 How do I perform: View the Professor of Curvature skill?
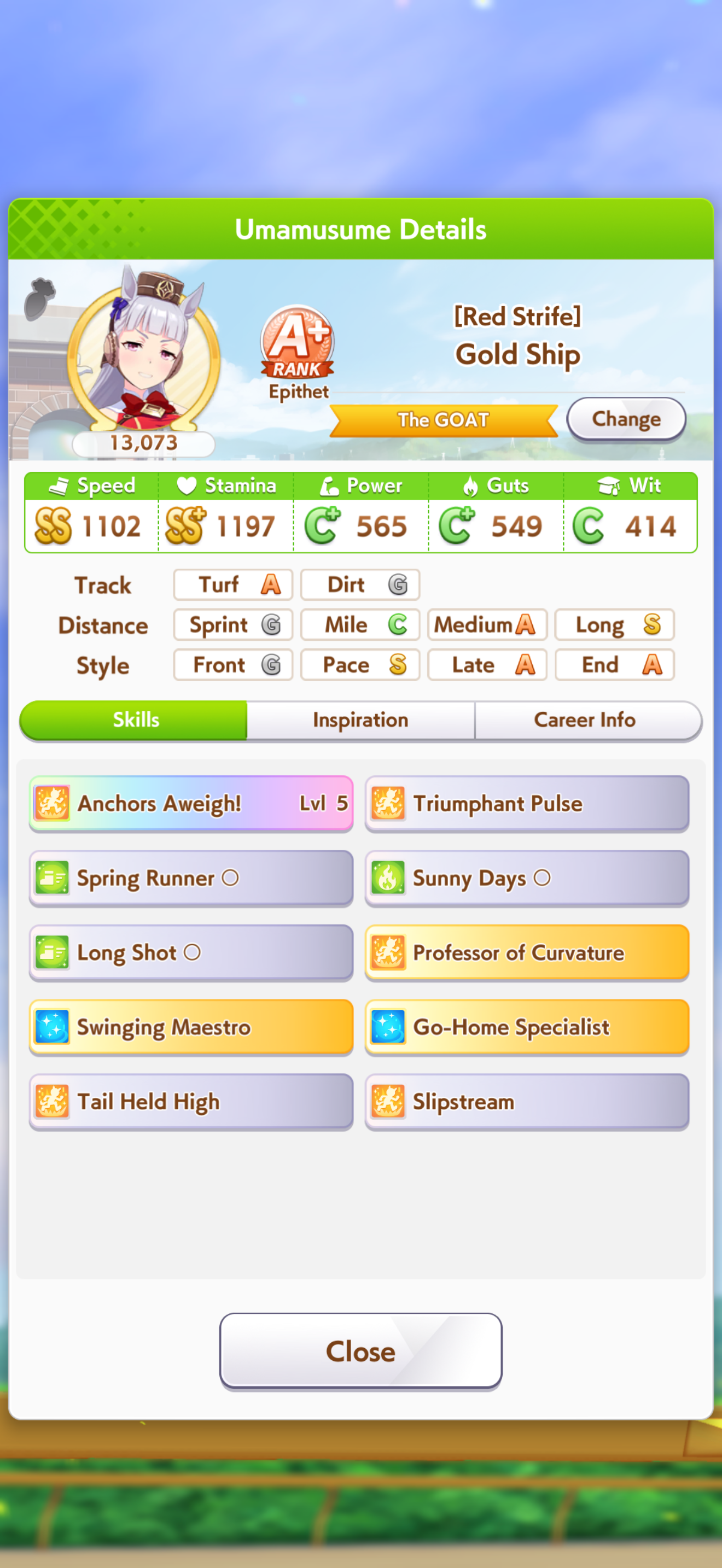[x=527, y=952]
